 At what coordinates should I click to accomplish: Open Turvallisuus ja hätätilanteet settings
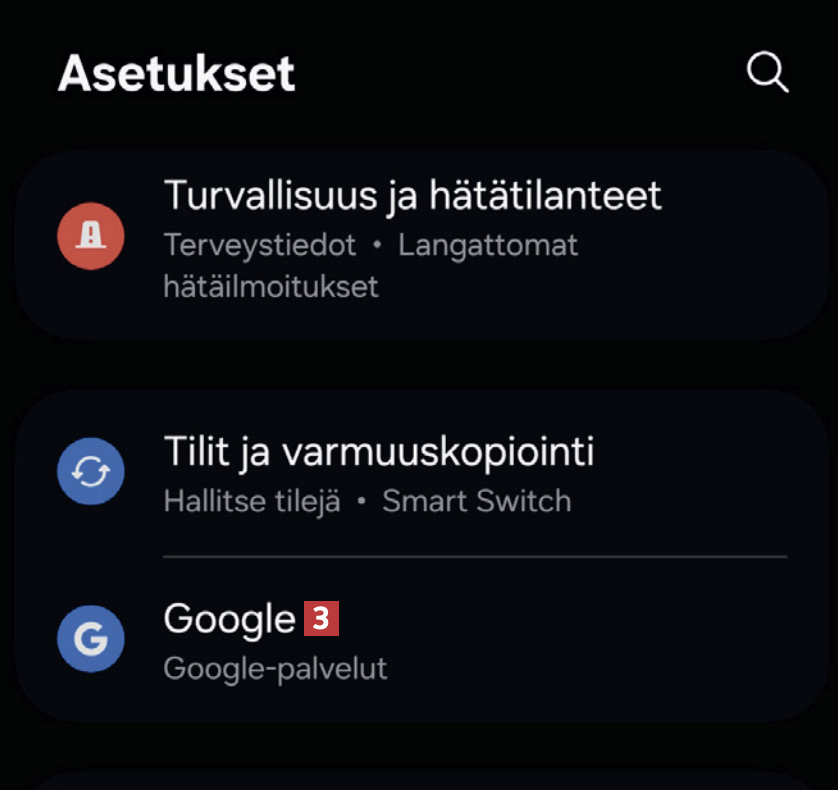[412, 240]
